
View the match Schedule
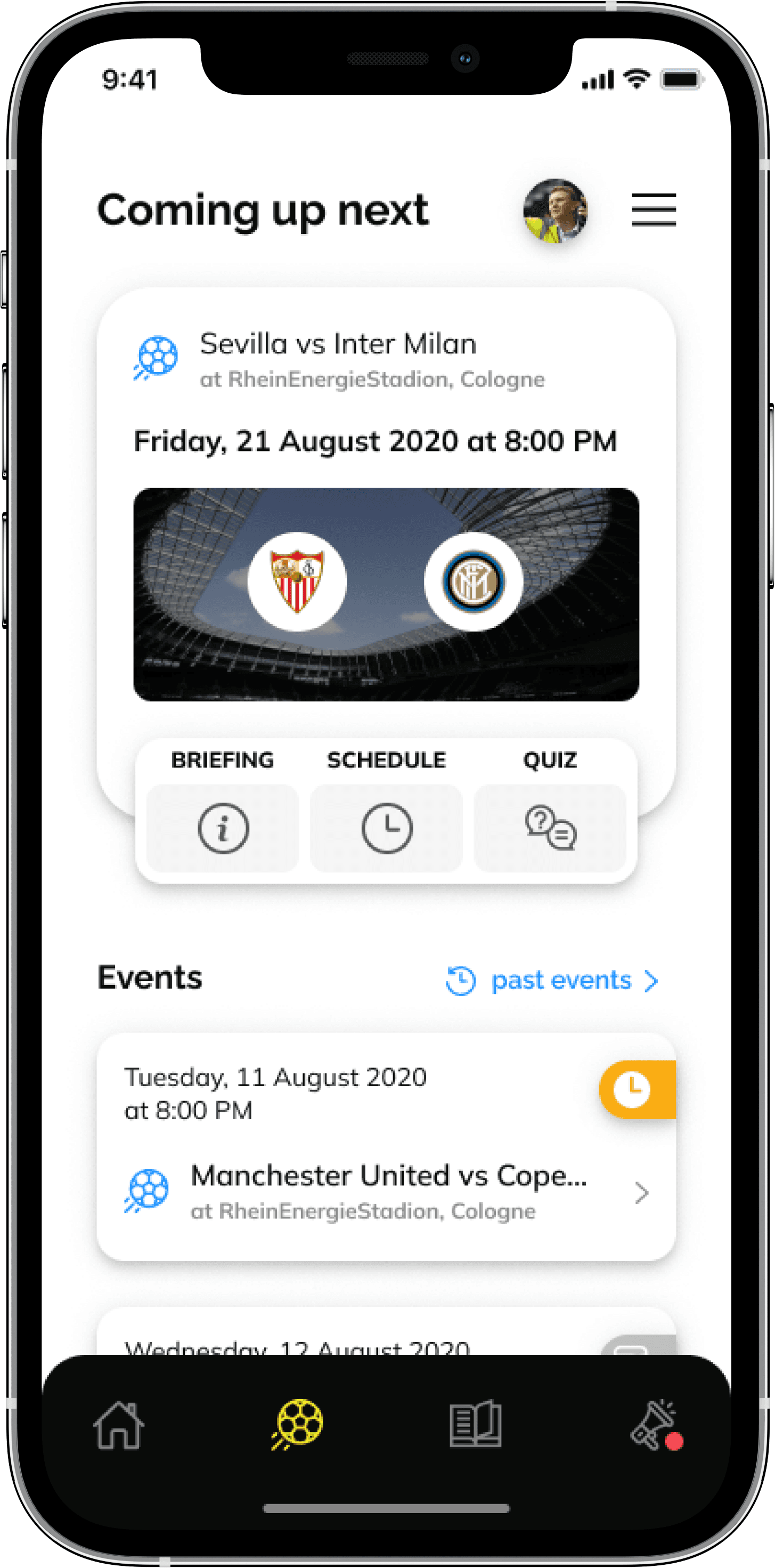coord(386,828)
